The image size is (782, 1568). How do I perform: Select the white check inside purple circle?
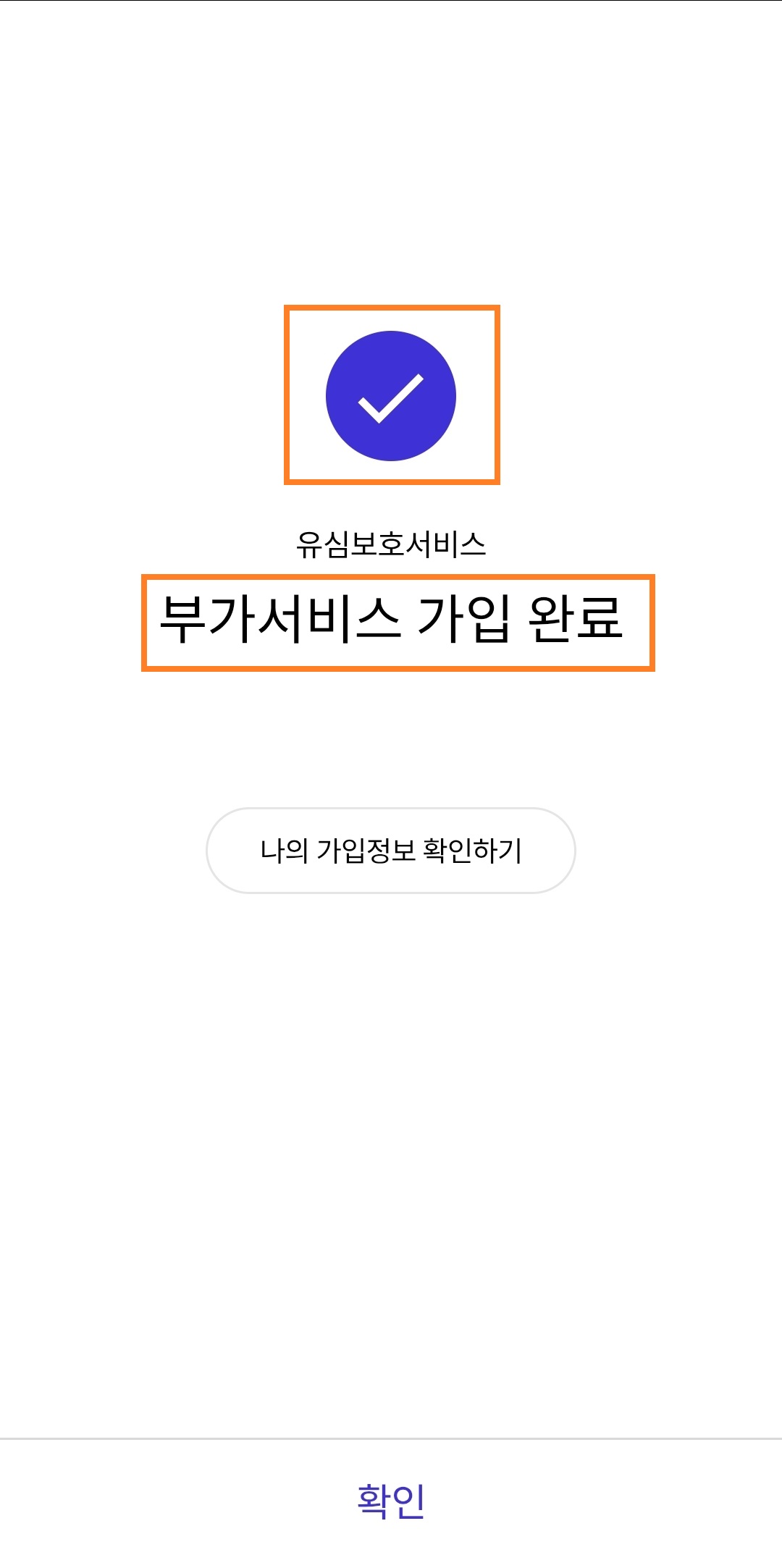click(x=391, y=398)
